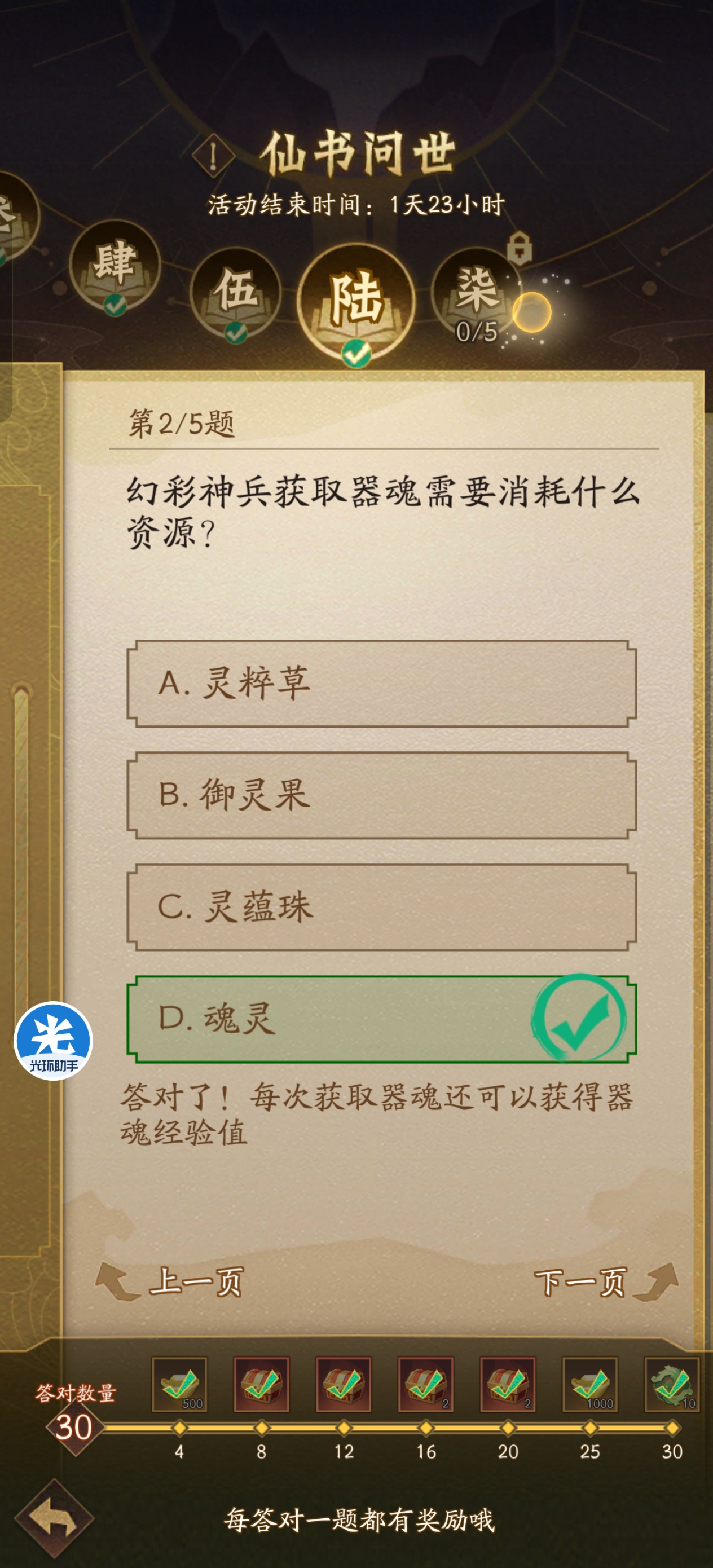Select chapter 陆
Viewport: 713px width, 1568px height.
point(356,301)
